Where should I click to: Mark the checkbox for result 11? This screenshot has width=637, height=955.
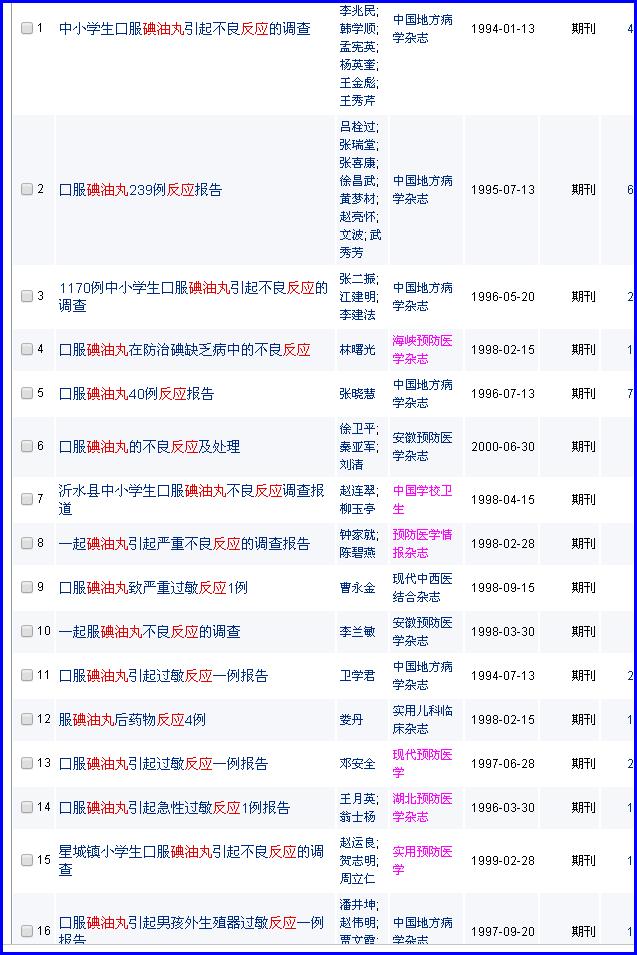pyautogui.click(x=27, y=675)
